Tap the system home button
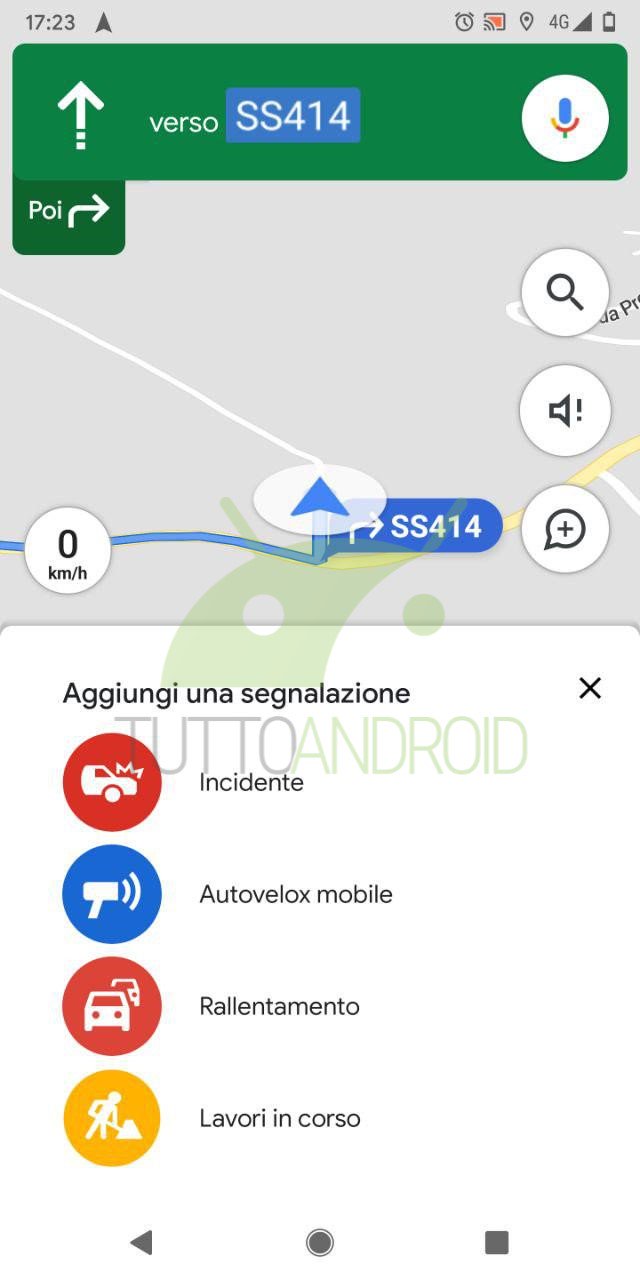This screenshot has height=1280, width=640. [320, 1242]
